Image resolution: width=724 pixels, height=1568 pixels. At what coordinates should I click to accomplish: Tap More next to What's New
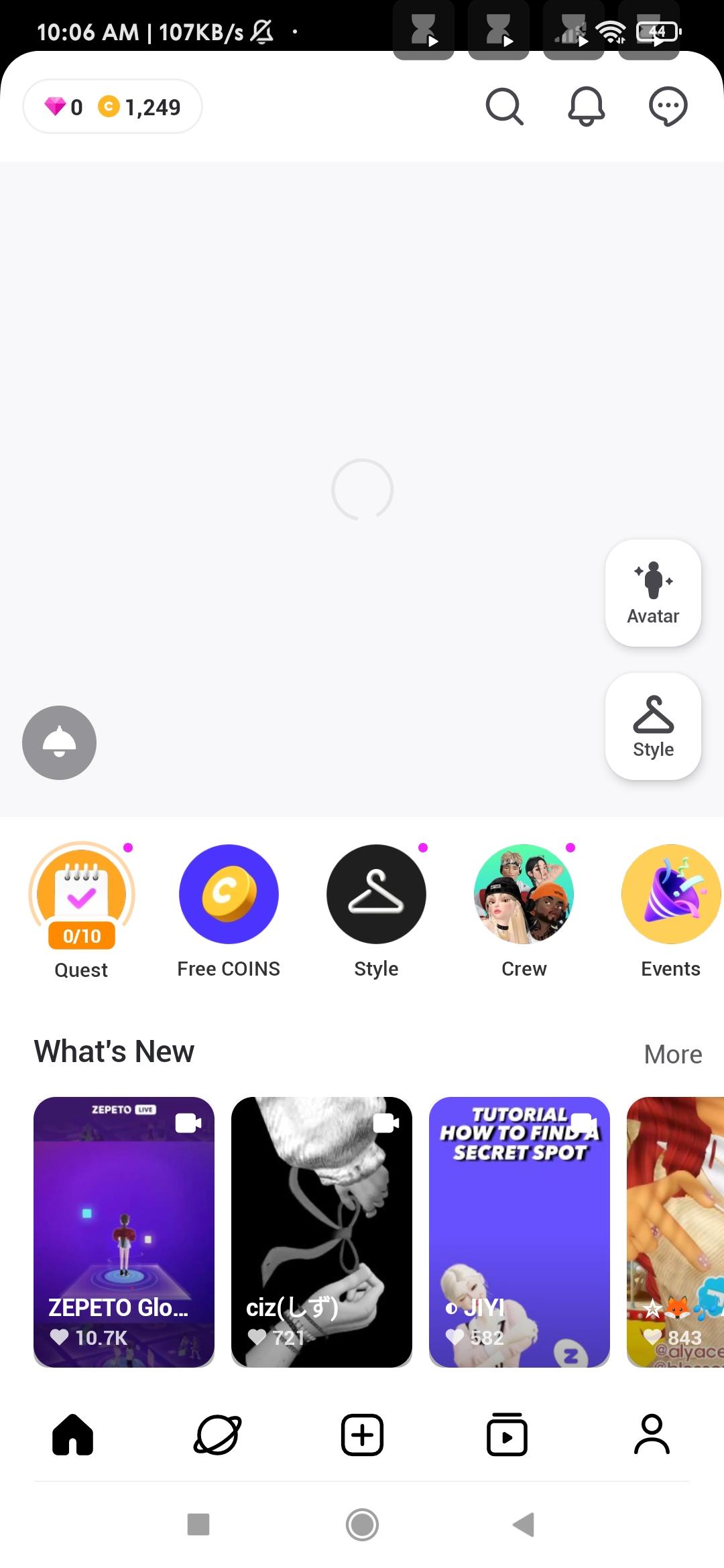[672, 1053]
